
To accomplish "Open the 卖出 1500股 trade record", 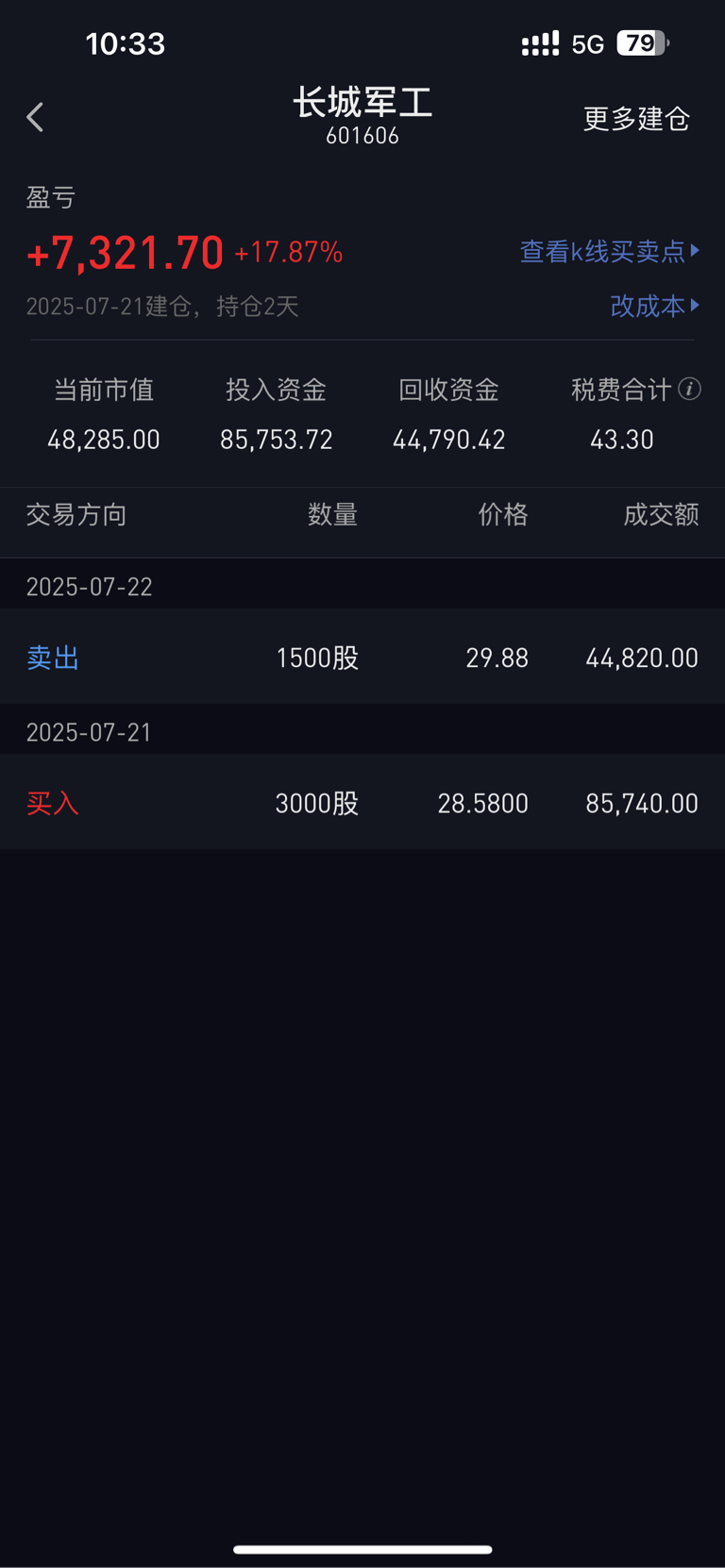I will pyautogui.click(x=362, y=657).
